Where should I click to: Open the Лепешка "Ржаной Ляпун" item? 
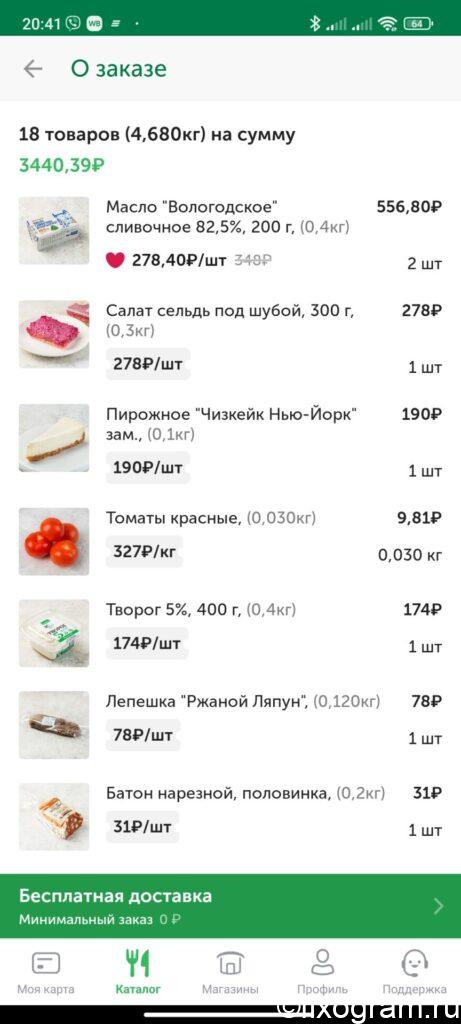[x=230, y=724]
